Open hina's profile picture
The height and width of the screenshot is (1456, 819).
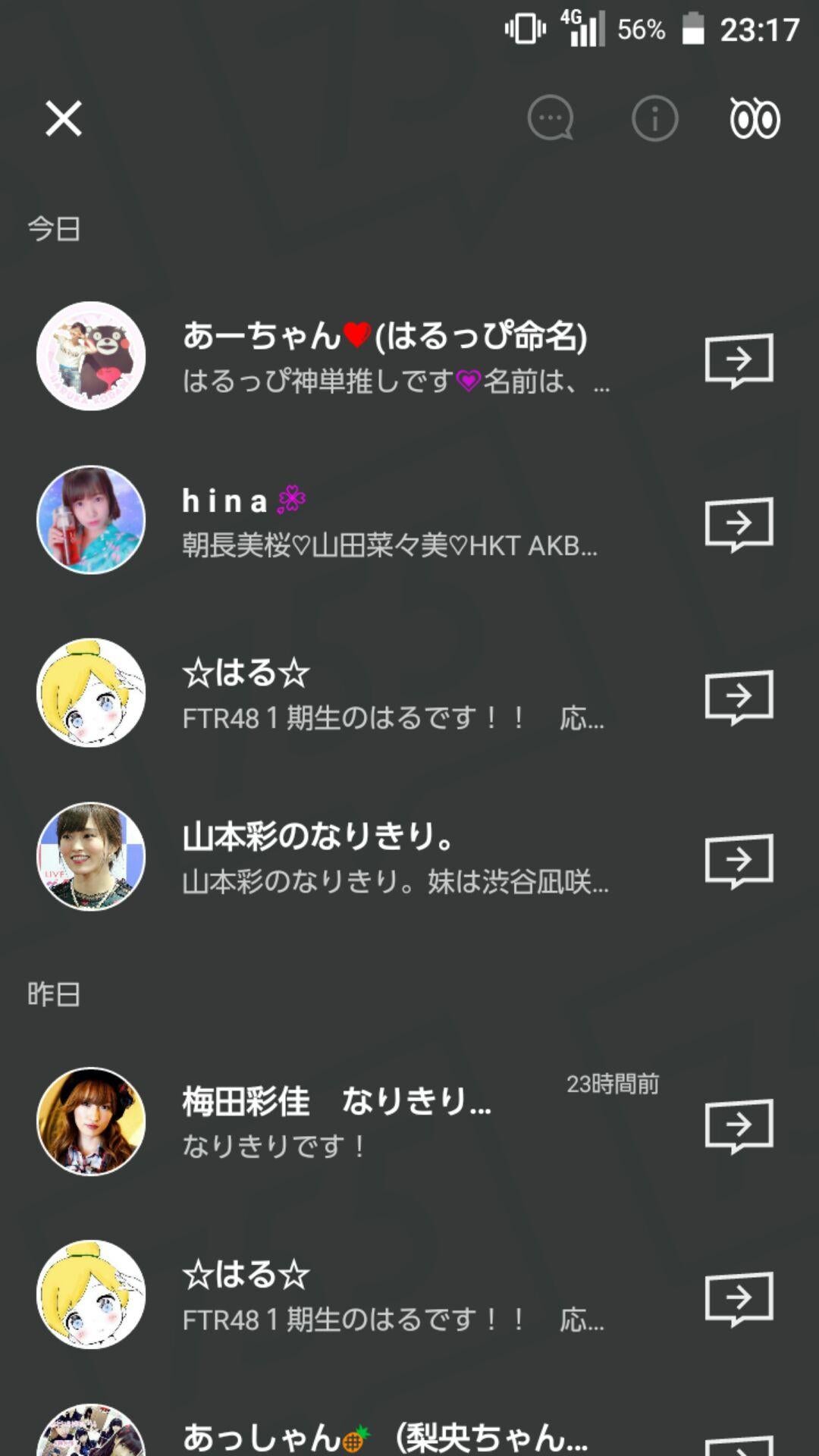(x=91, y=522)
